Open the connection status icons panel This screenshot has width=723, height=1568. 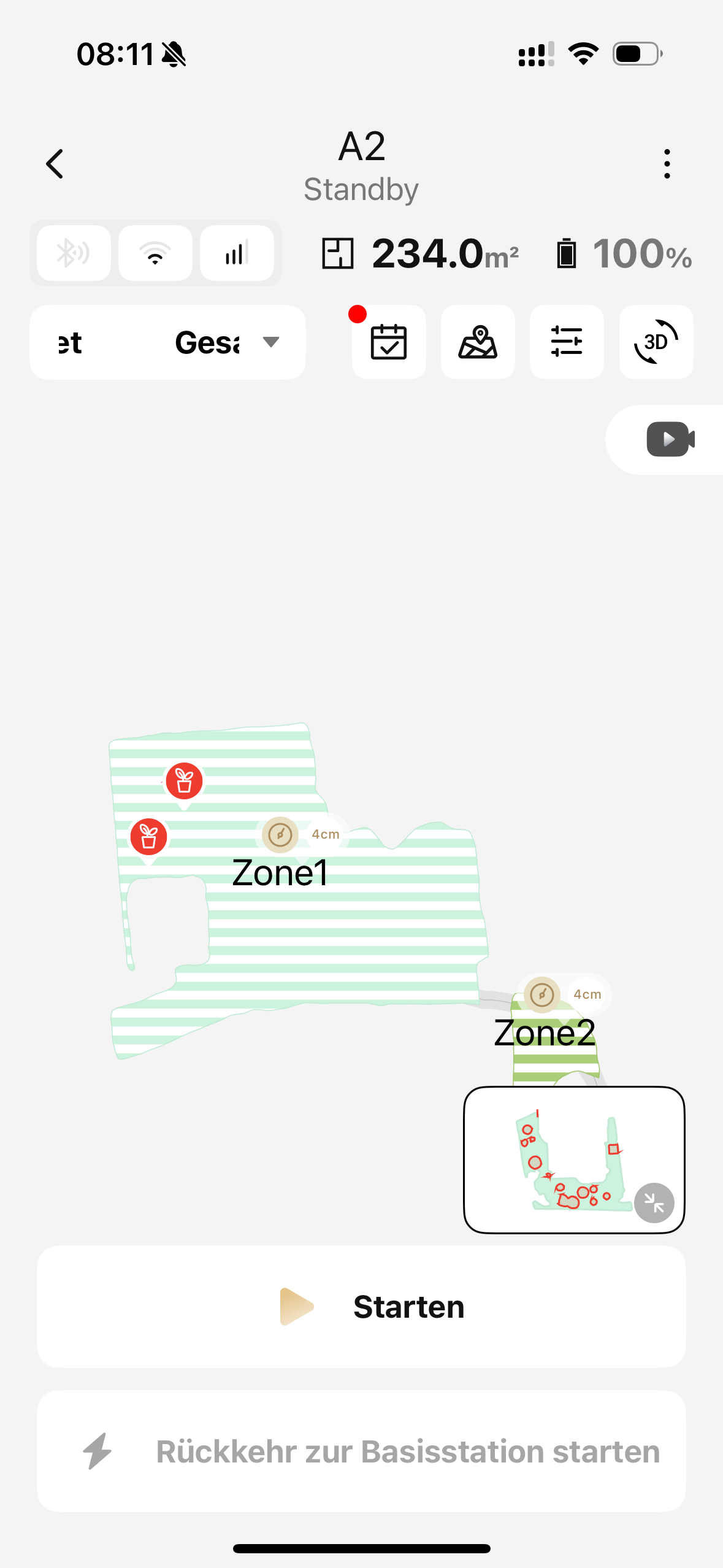click(x=155, y=253)
